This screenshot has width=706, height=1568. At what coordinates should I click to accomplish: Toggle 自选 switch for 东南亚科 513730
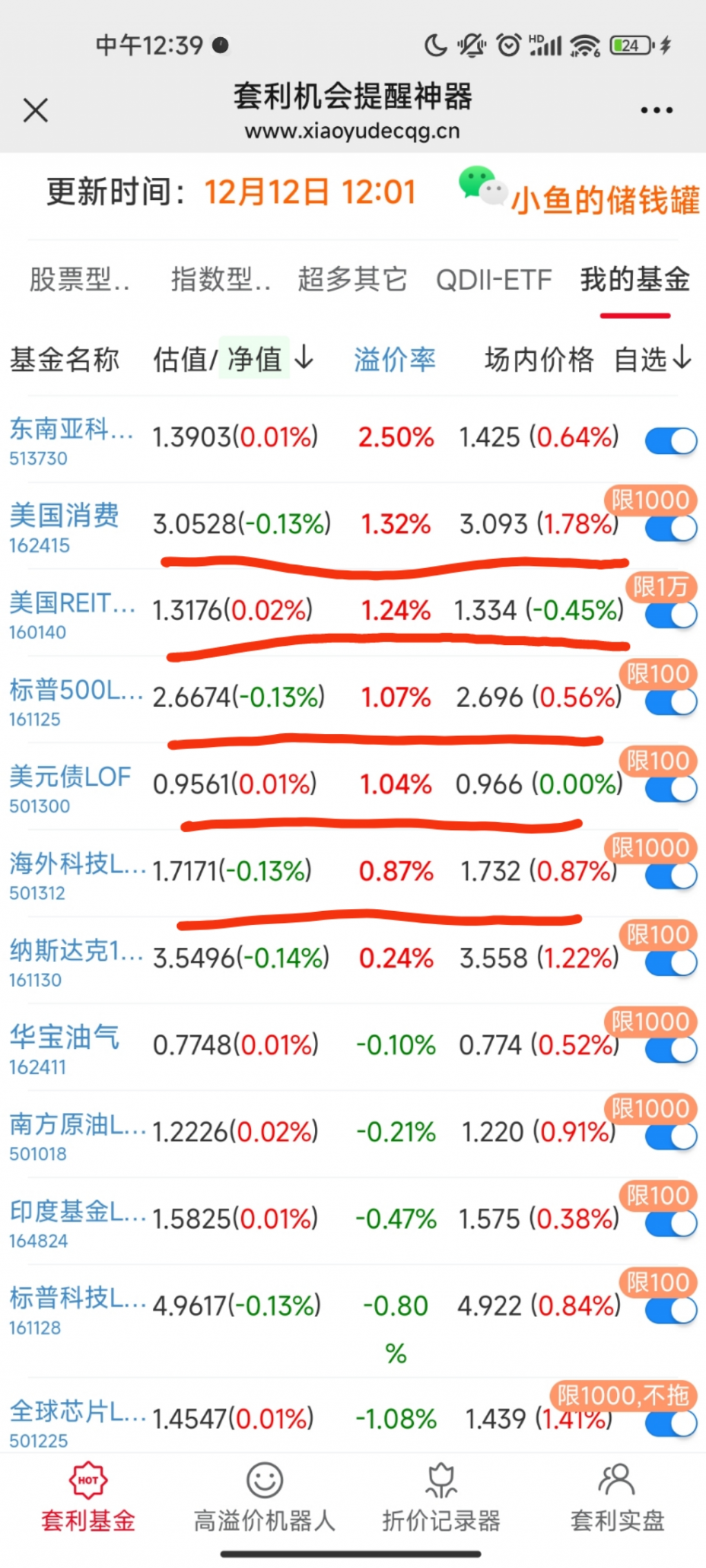coord(671,441)
